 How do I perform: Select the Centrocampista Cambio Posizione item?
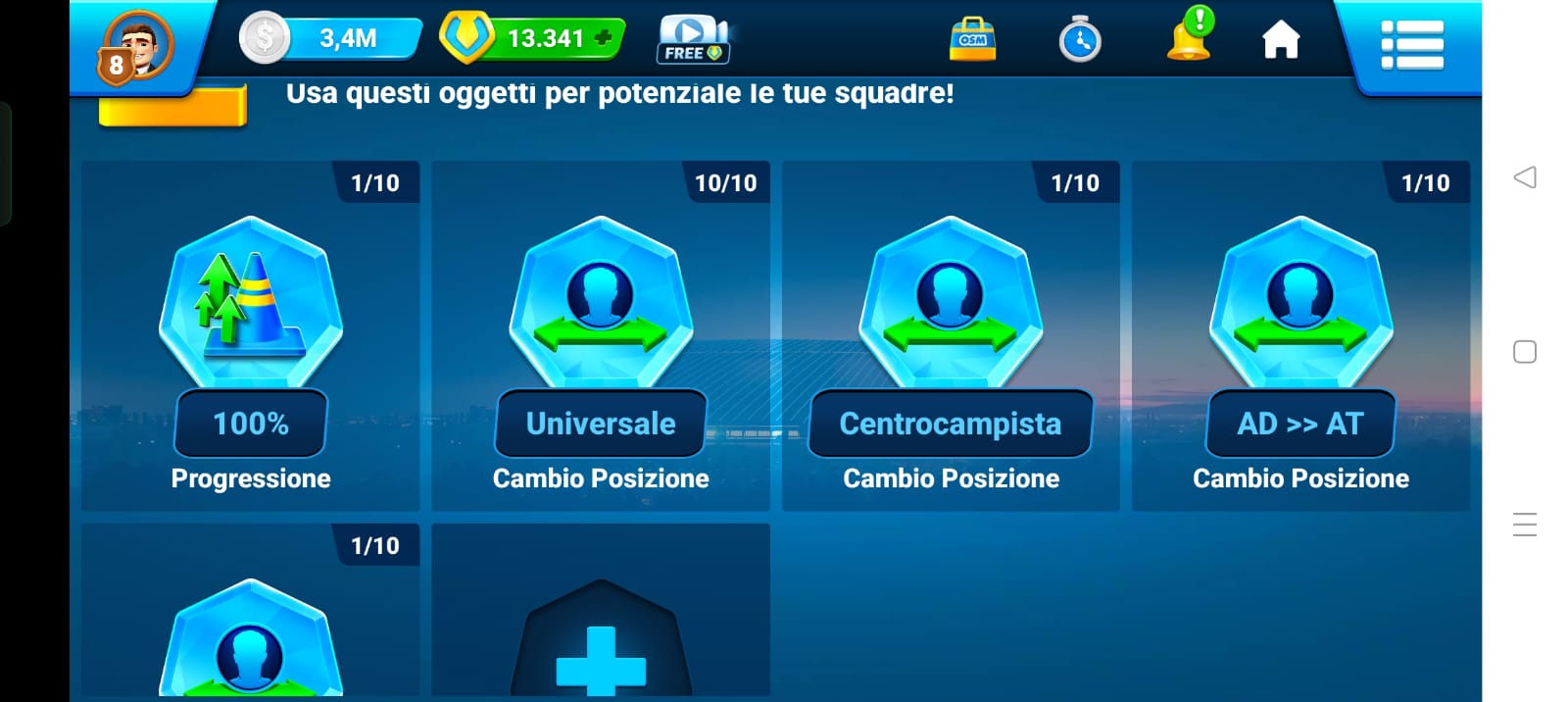point(951,335)
